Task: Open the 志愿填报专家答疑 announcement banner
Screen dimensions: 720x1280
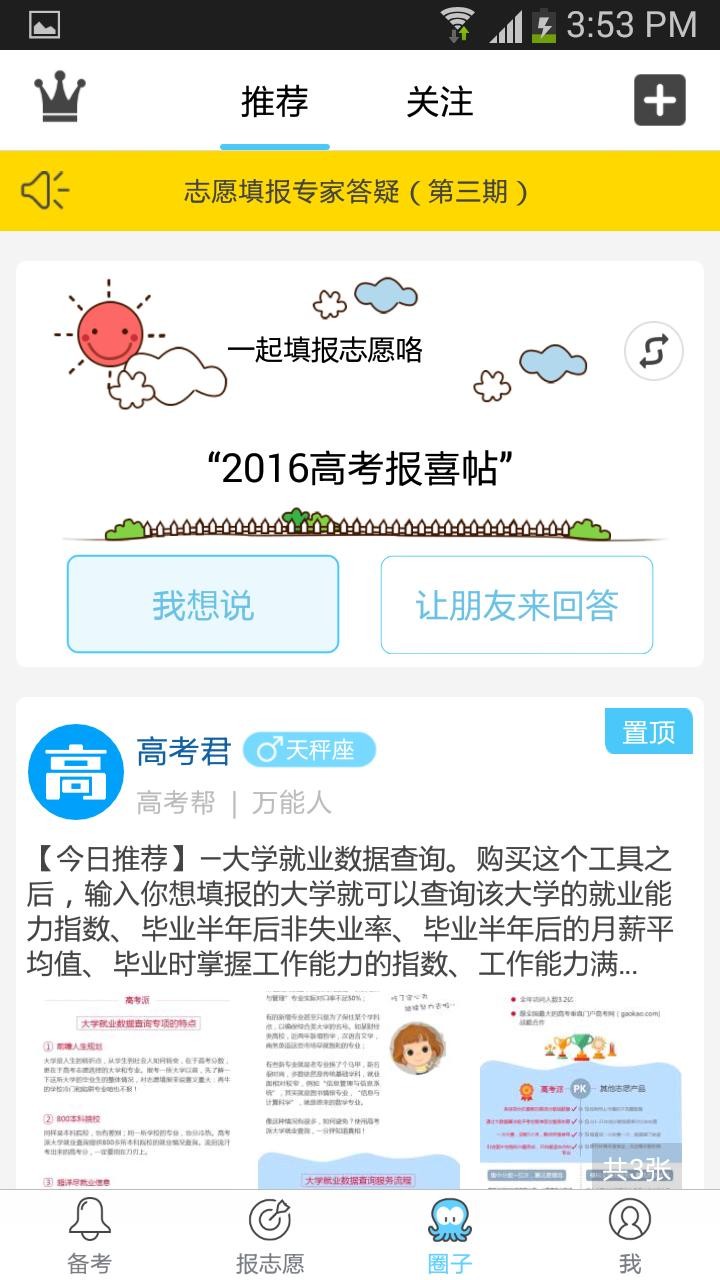Action: point(358,191)
